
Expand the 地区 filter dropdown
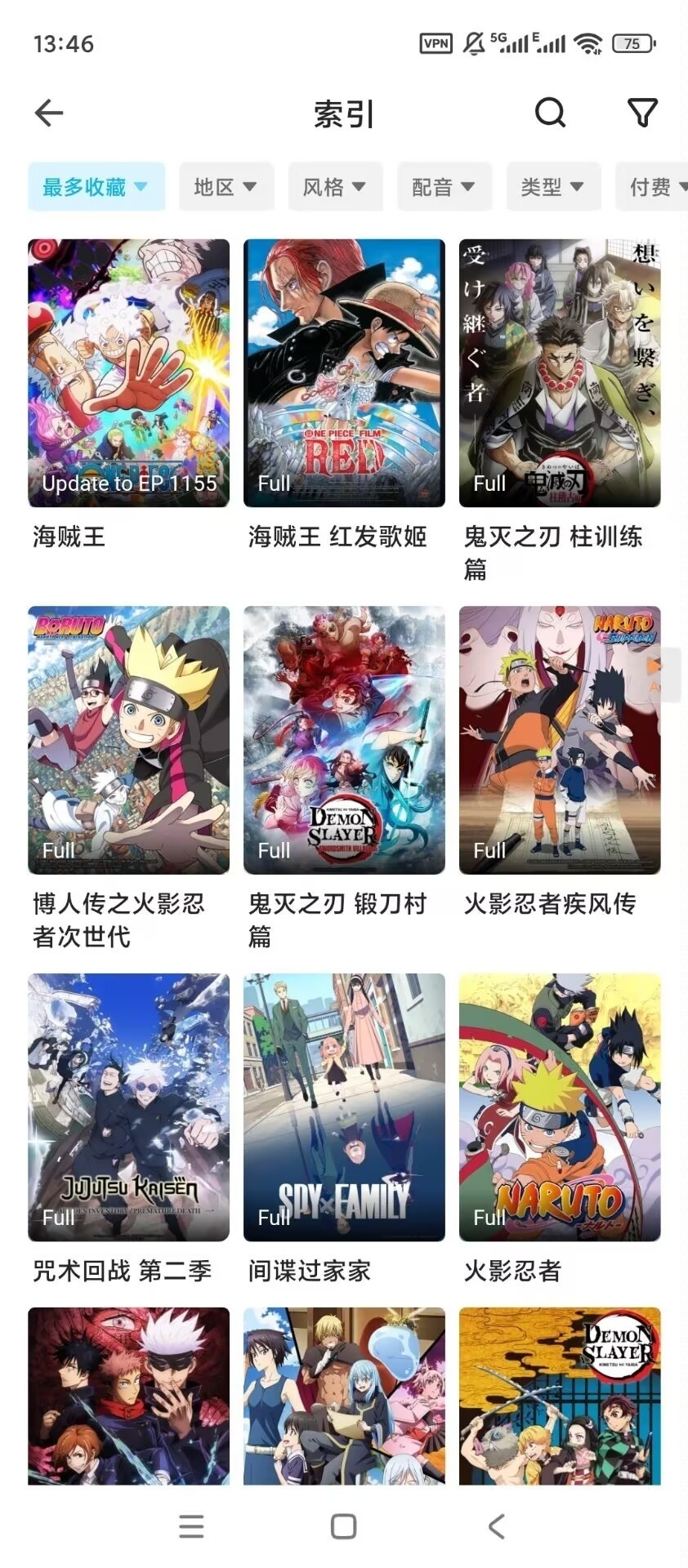(x=226, y=187)
